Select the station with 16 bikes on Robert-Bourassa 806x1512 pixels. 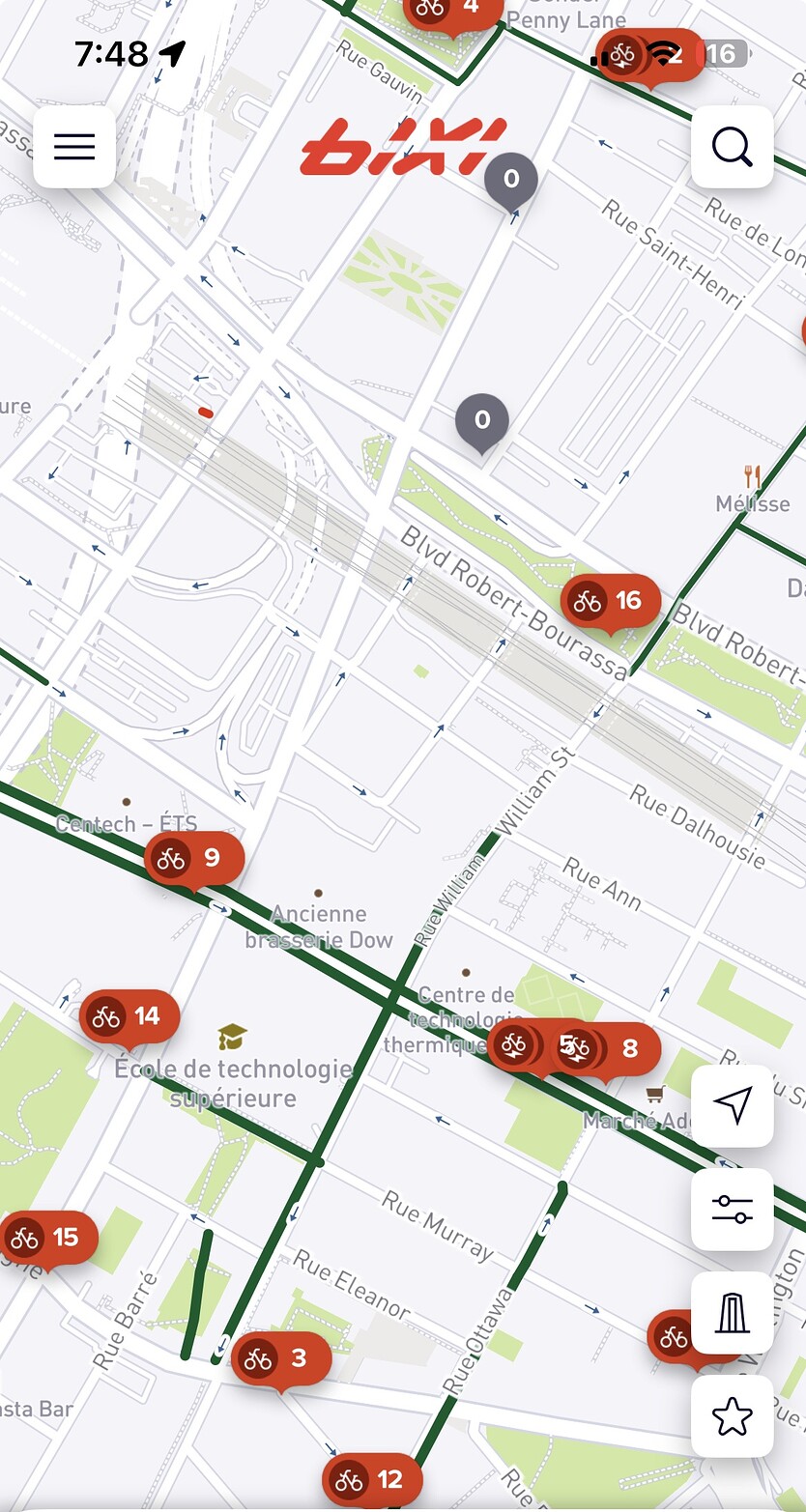610,601
